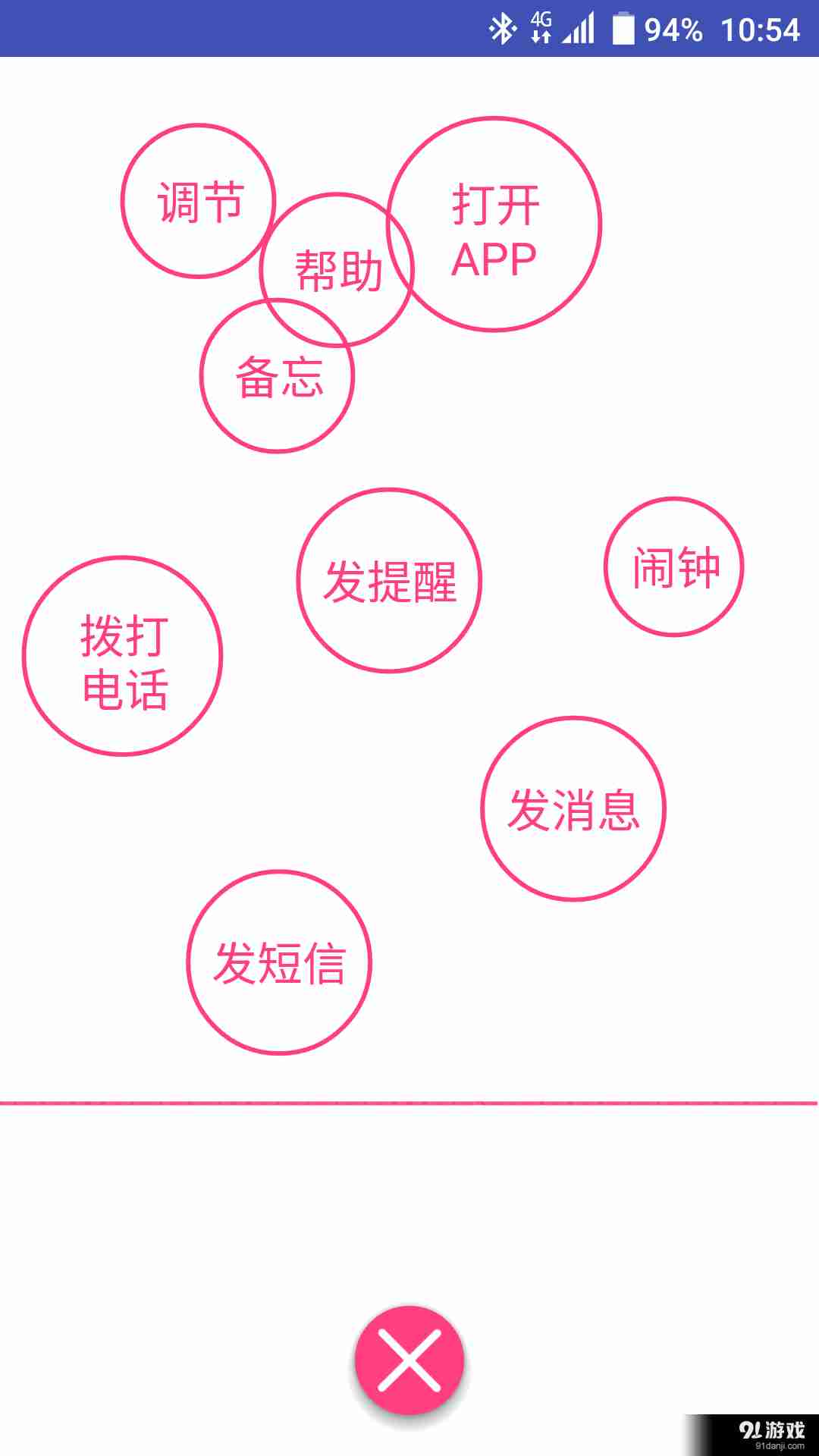Choose the 备忘 bubble

pos(278,383)
